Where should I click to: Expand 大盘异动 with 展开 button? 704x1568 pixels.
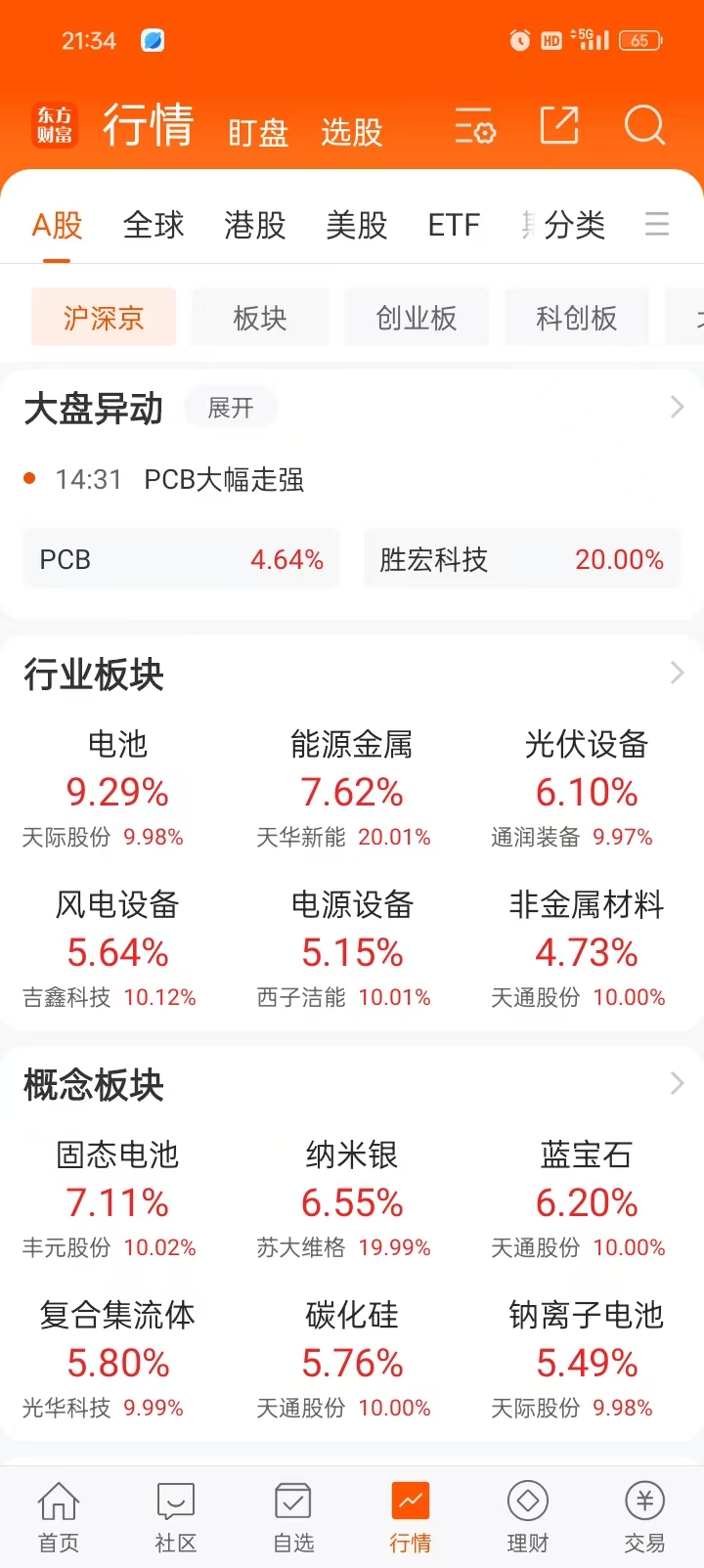[x=231, y=408]
